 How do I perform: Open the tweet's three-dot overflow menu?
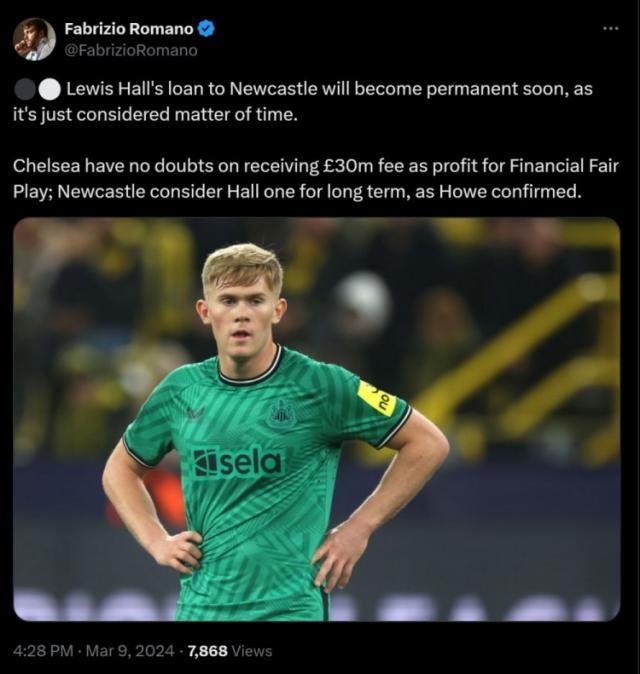(x=610, y=28)
